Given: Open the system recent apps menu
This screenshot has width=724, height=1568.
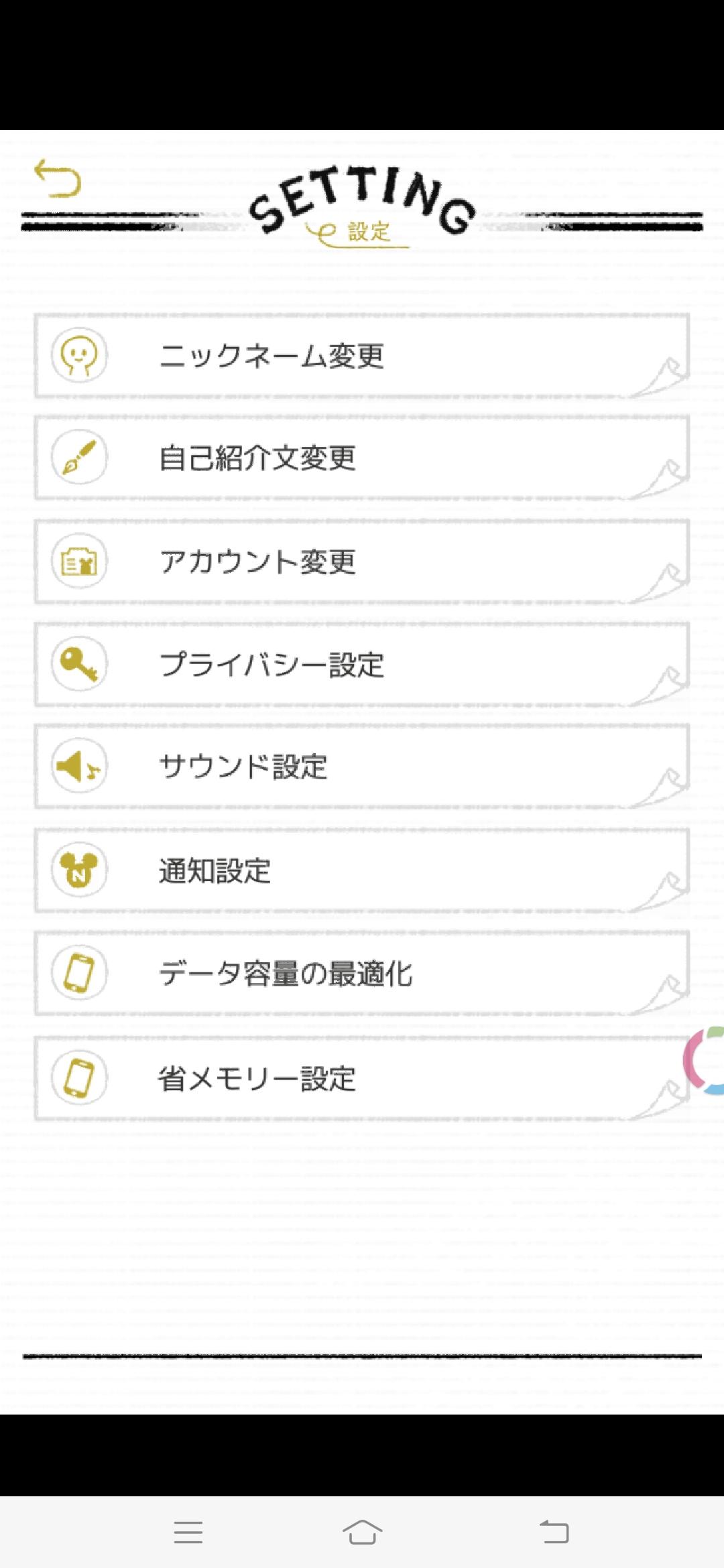Looking at the screenshot, I should [188, 1532].
